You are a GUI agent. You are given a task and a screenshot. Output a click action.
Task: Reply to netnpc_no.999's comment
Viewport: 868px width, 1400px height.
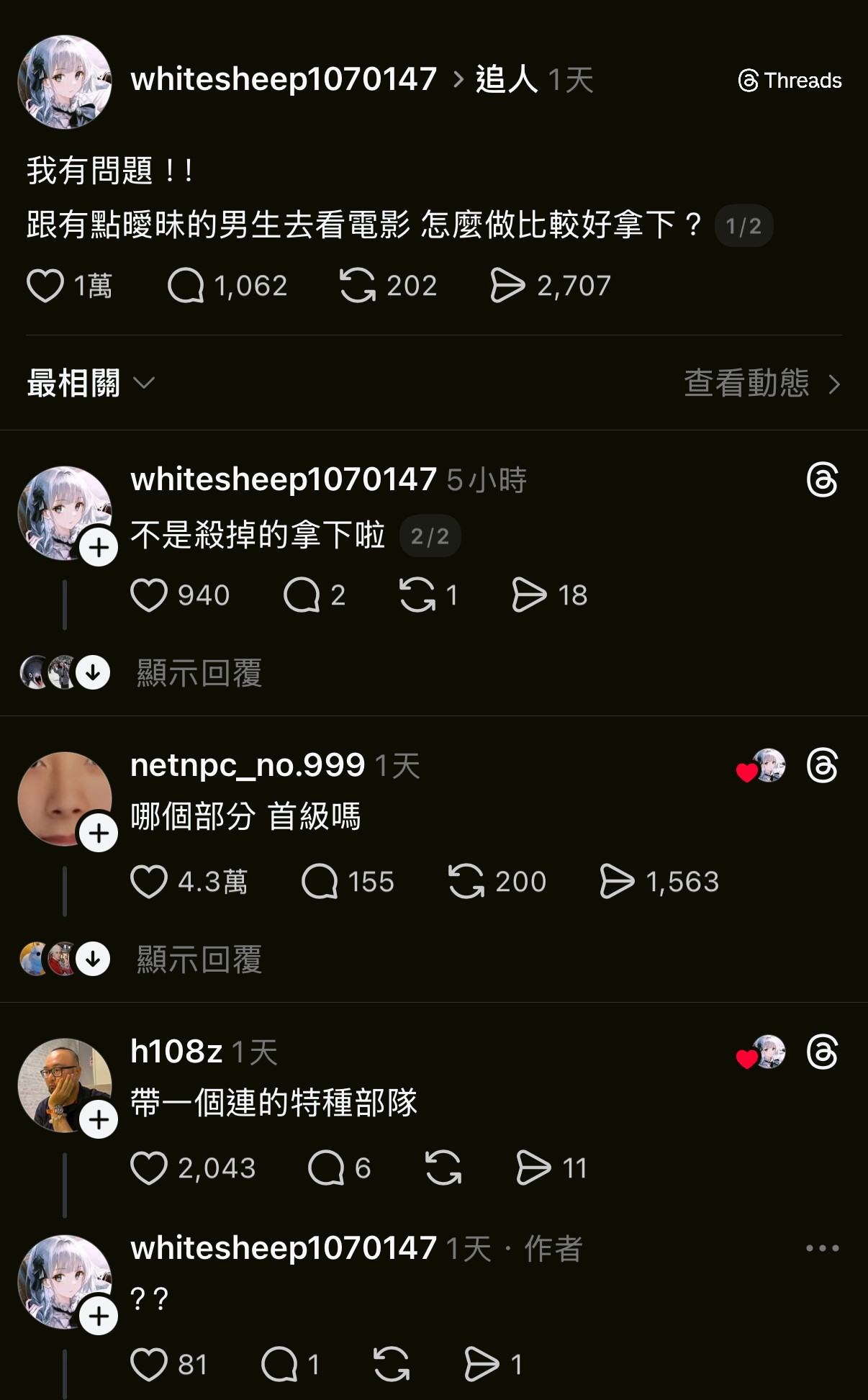[320, 882]
